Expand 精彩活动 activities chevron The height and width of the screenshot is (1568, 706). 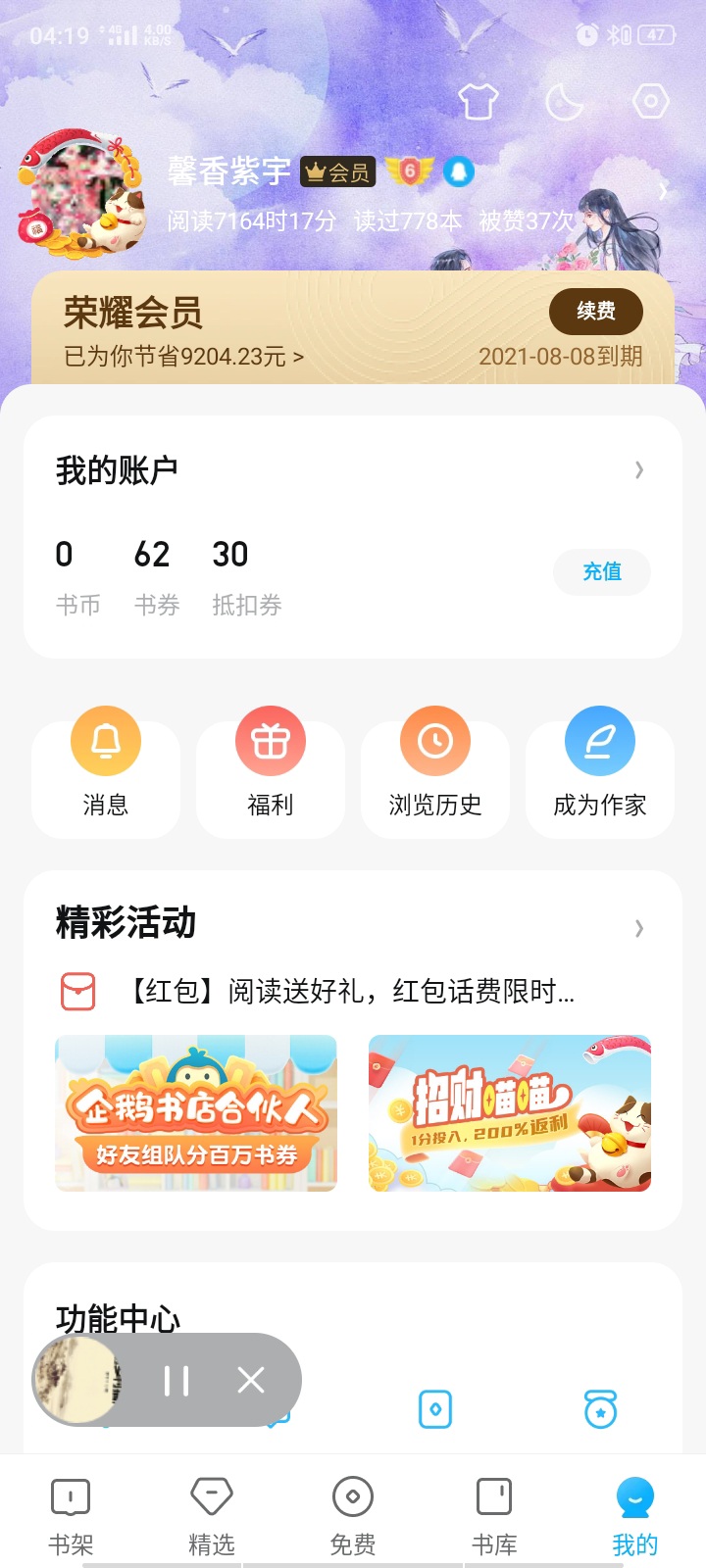click(x=639, y=927)
